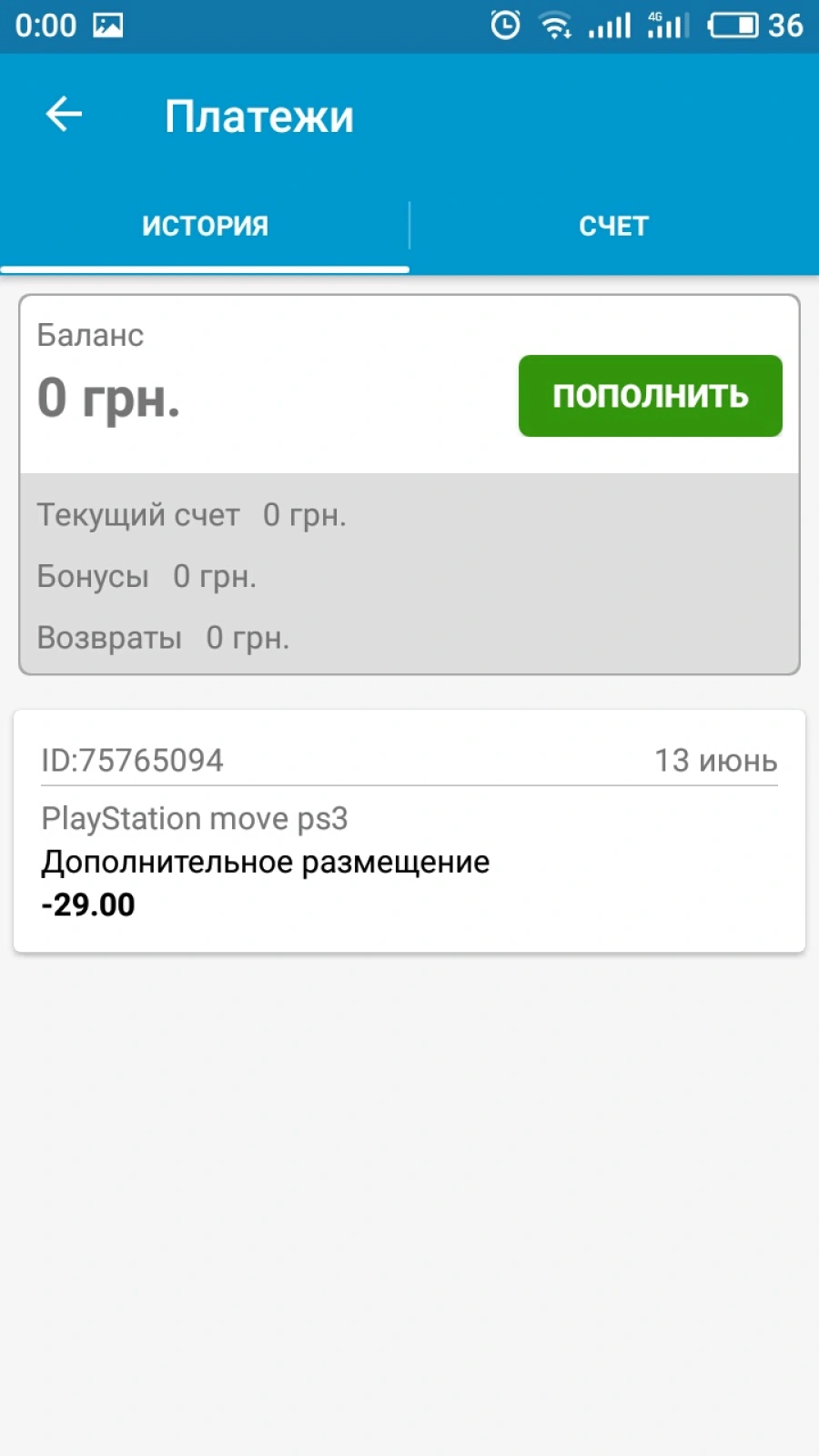
Task: Select the История tab
Action: click(x=205, y=226)
